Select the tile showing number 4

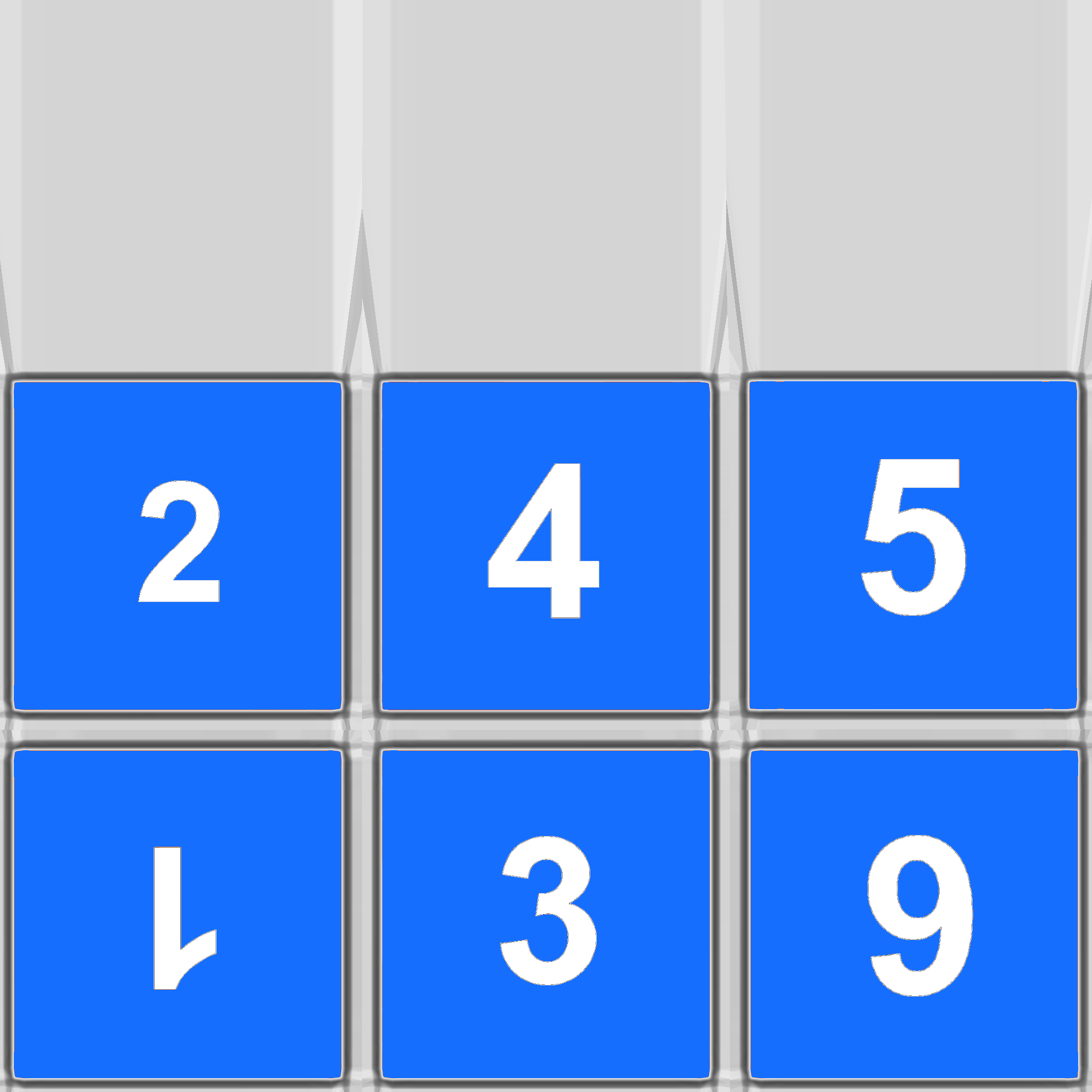545,545
